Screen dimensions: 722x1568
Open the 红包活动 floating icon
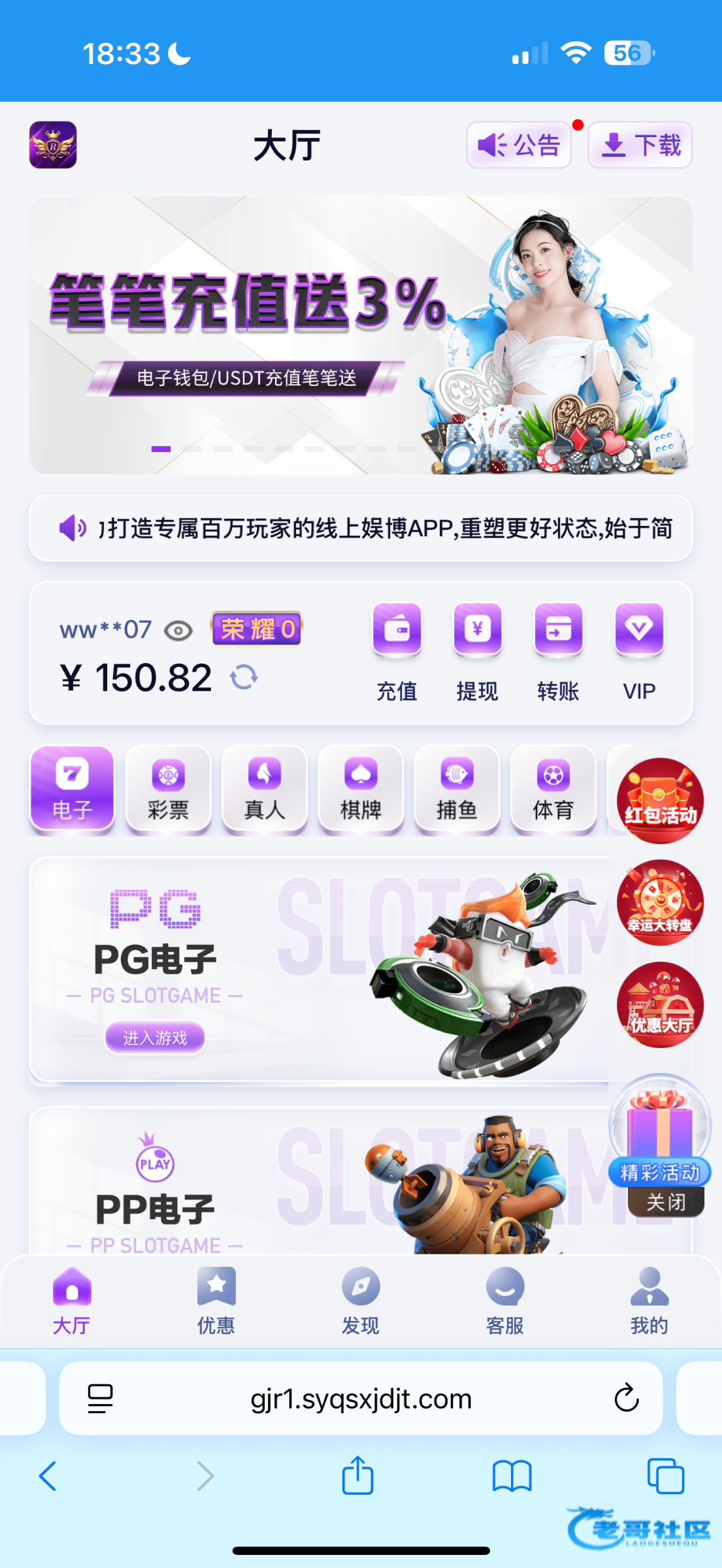pos(660,800)
